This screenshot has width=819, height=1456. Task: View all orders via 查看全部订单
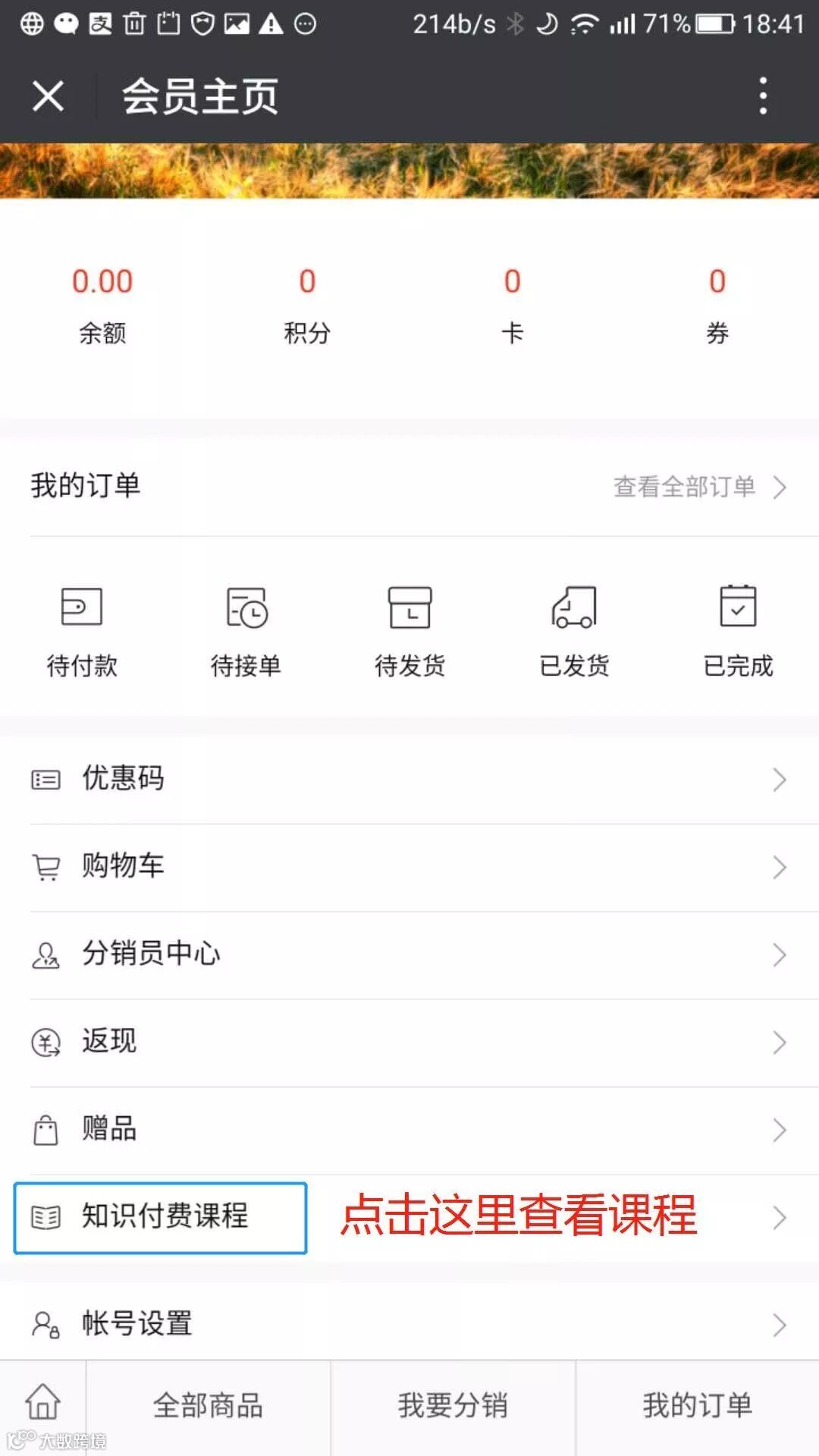pyautogui.click(x=699, y=486)
